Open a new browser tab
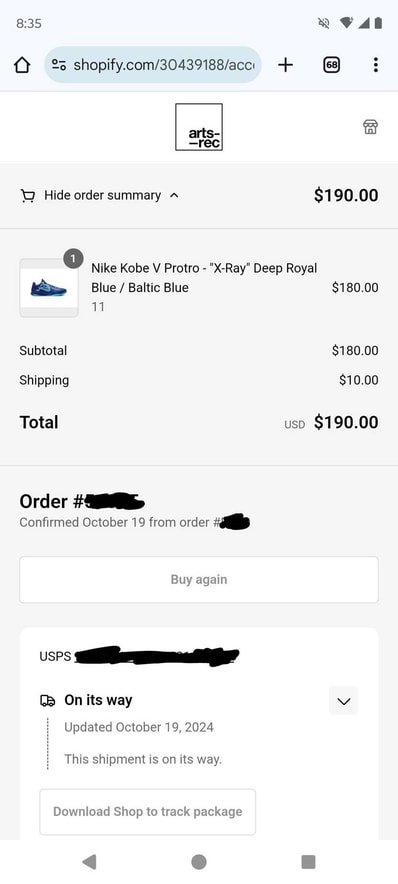The image size is (398, 884). 286,65
